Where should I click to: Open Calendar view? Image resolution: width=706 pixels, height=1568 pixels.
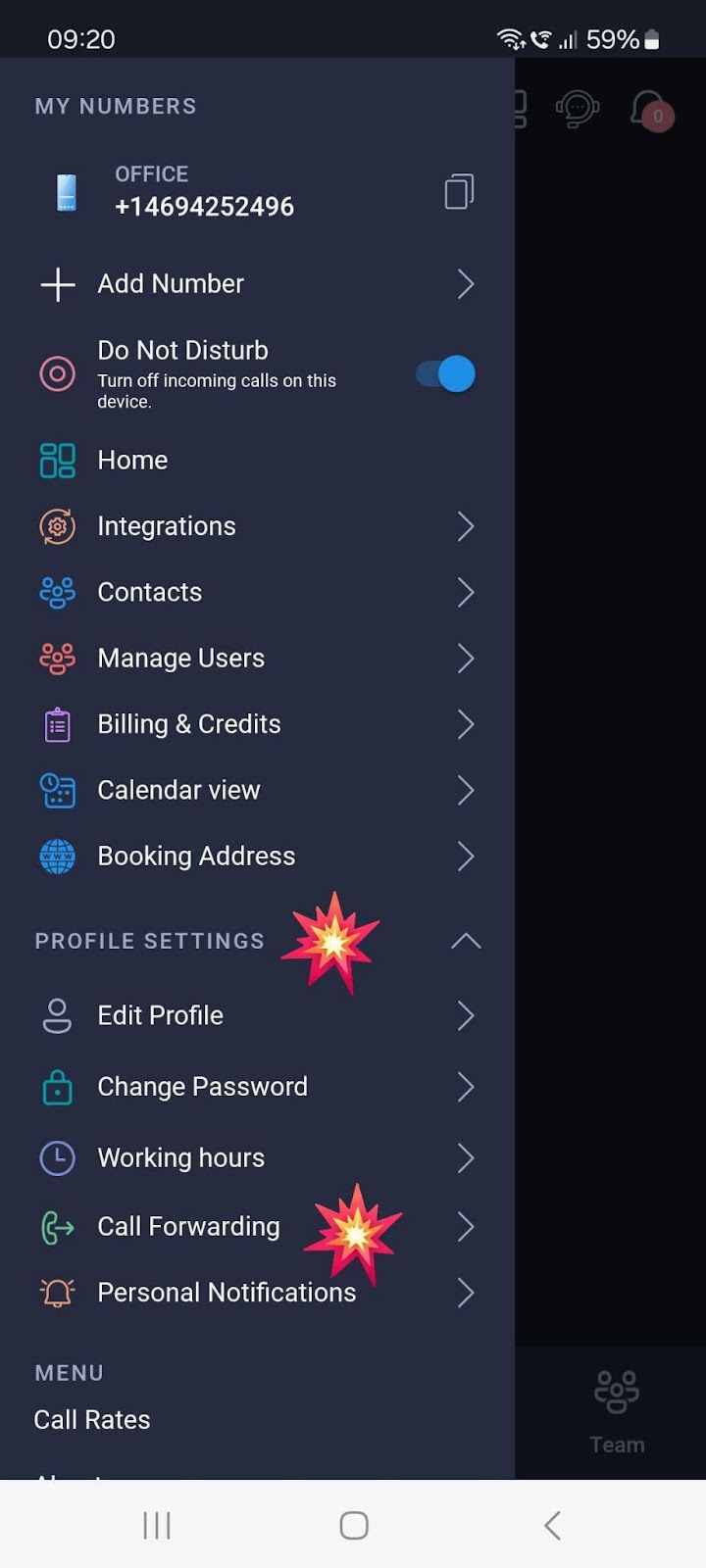pyautogui.click(x=257, y=790)
